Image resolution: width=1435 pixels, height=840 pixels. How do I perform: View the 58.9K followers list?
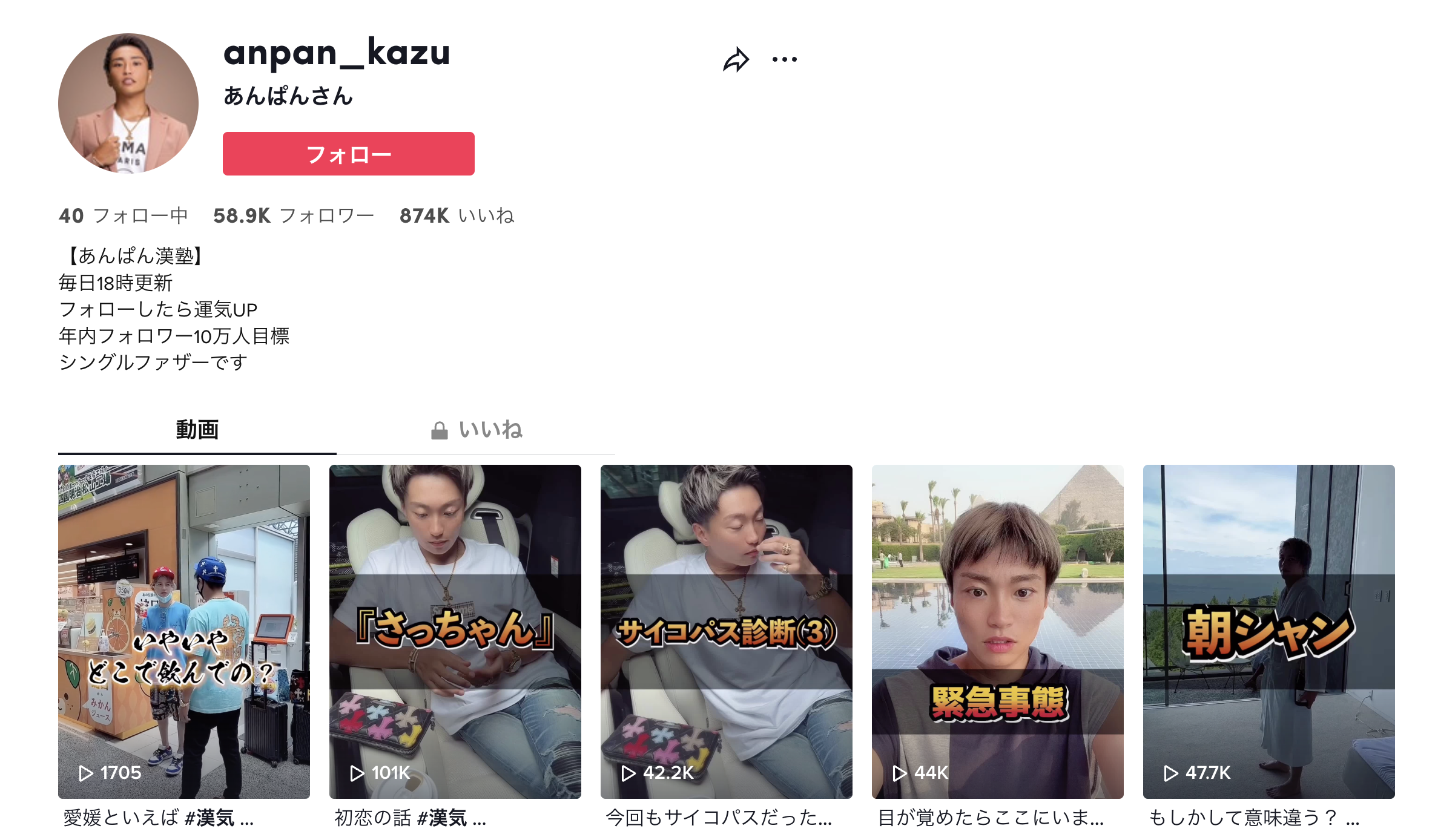[x=294, y=215]
